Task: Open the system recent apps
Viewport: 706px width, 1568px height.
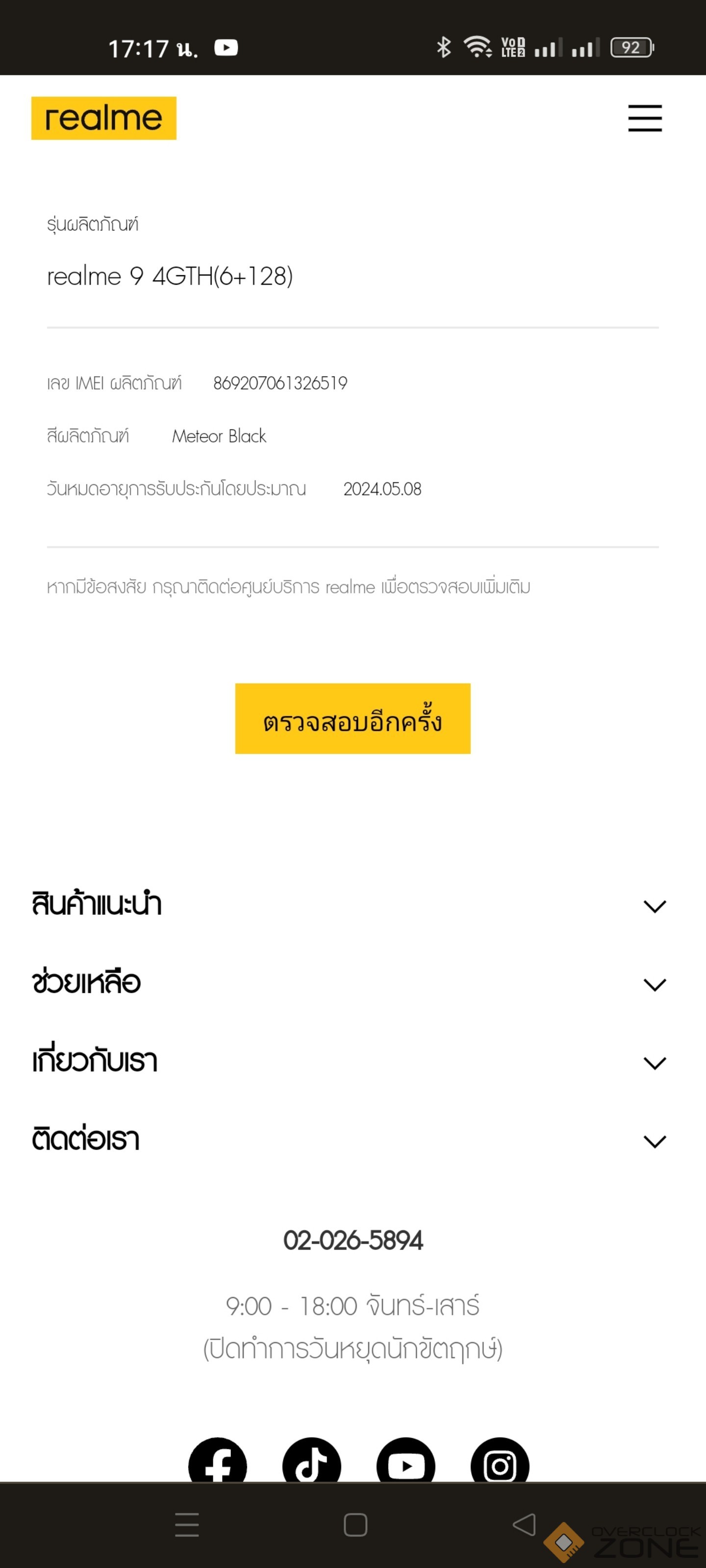Action: (187, 1525)
